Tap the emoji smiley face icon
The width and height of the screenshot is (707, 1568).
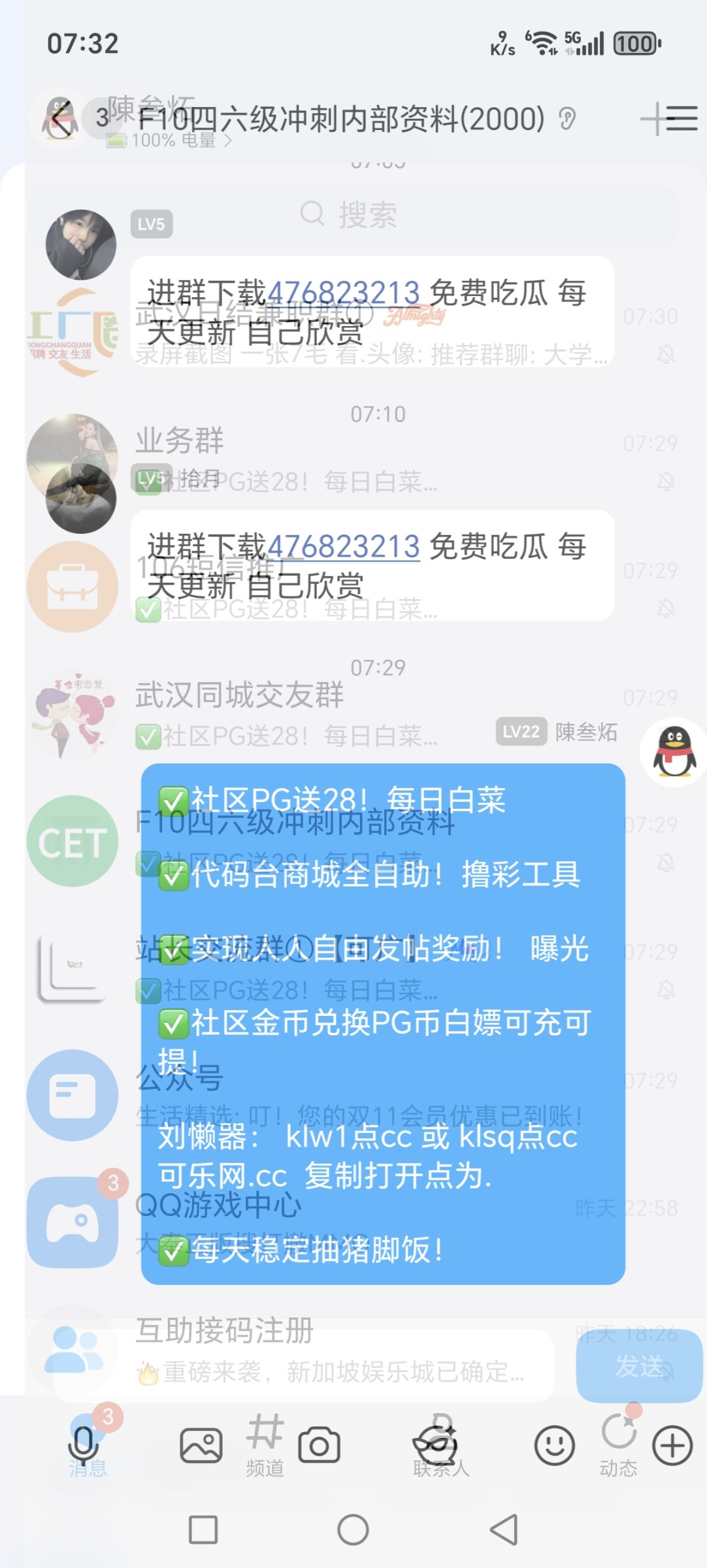(554, 1445)
